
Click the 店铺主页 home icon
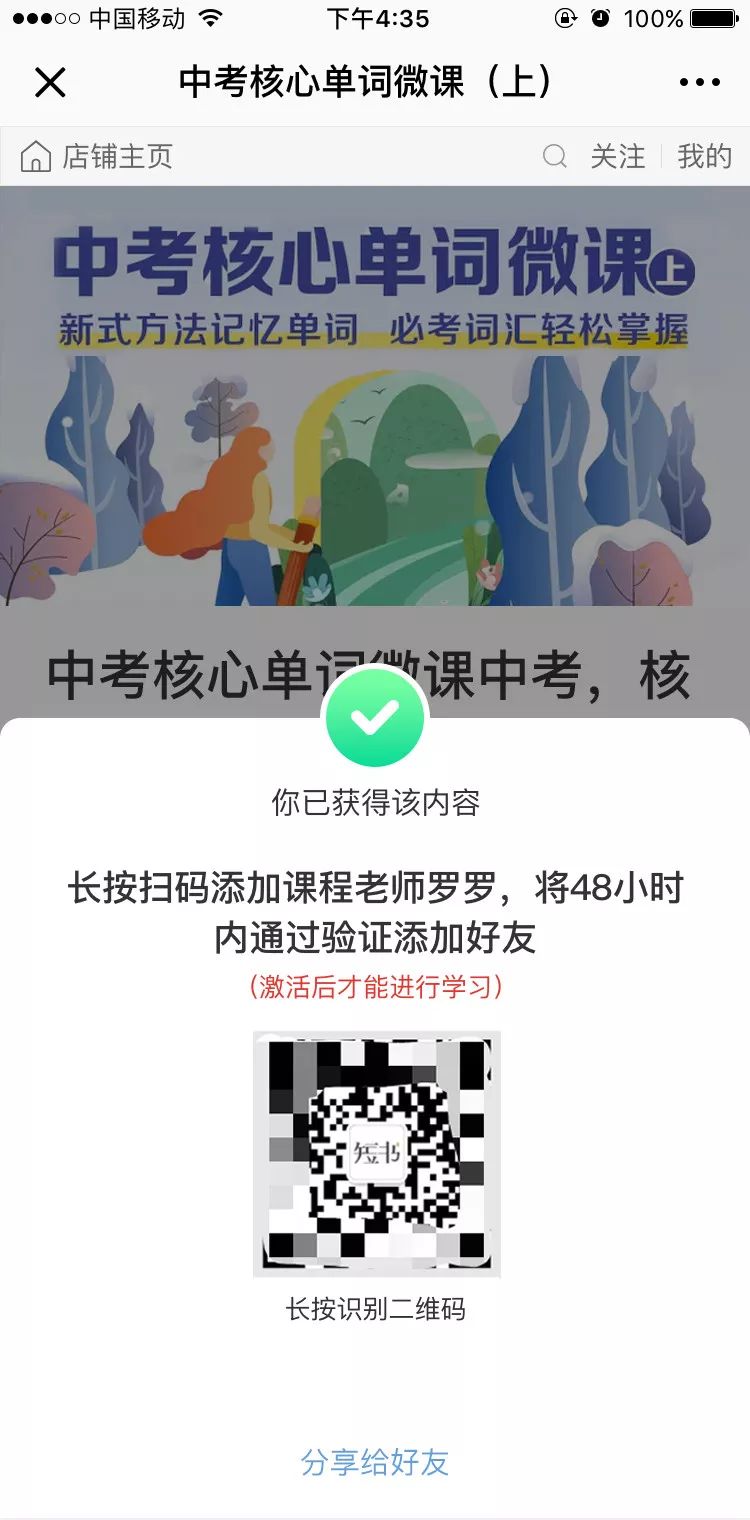[37, 156]
